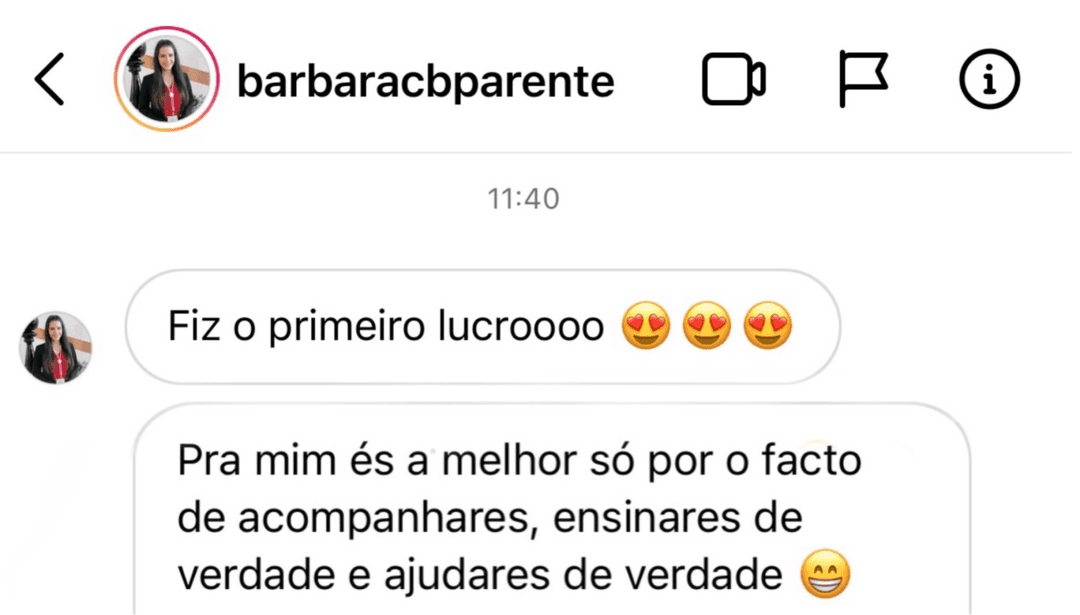
Task: Tap the sender avatar beside the first message
Action: [x=56, y=347]
